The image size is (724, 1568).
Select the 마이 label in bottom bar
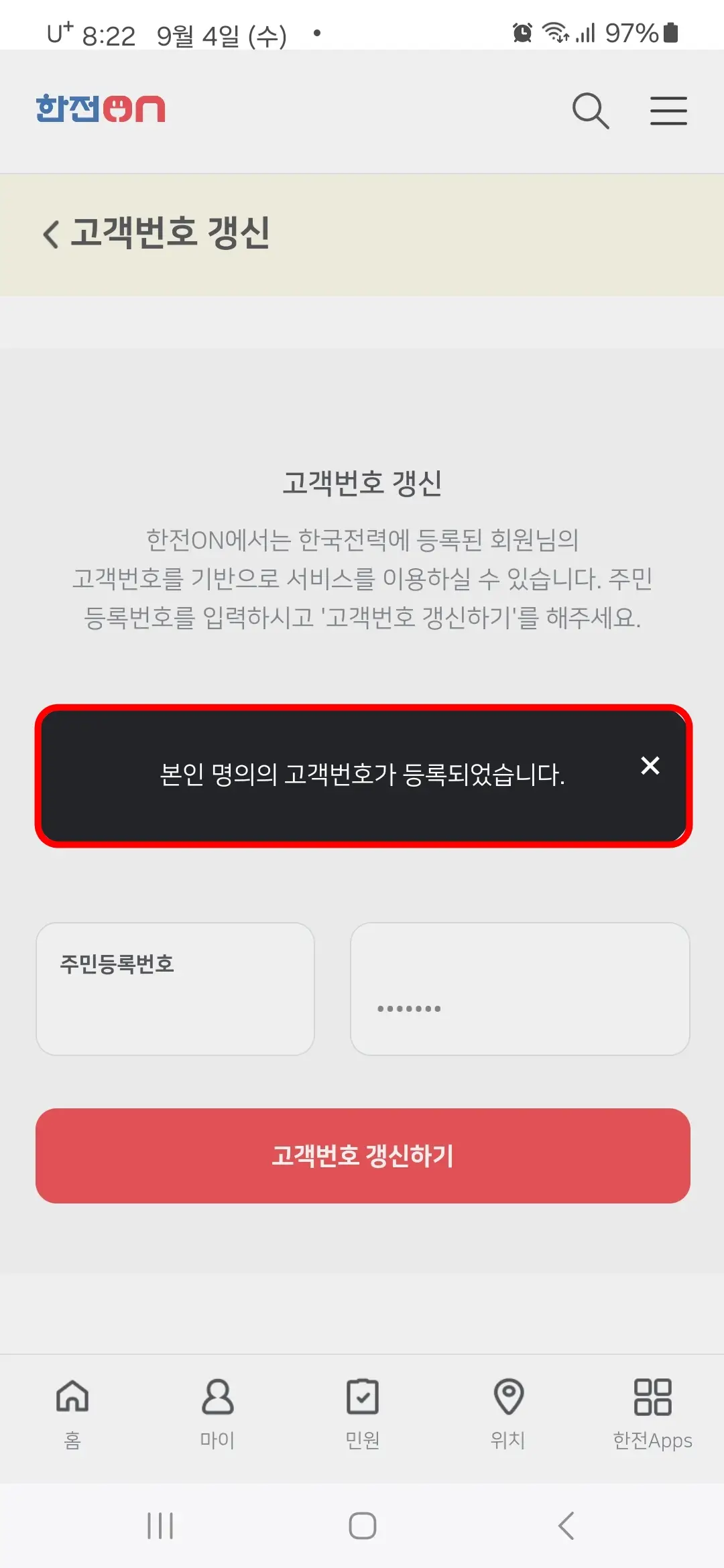217,1439
